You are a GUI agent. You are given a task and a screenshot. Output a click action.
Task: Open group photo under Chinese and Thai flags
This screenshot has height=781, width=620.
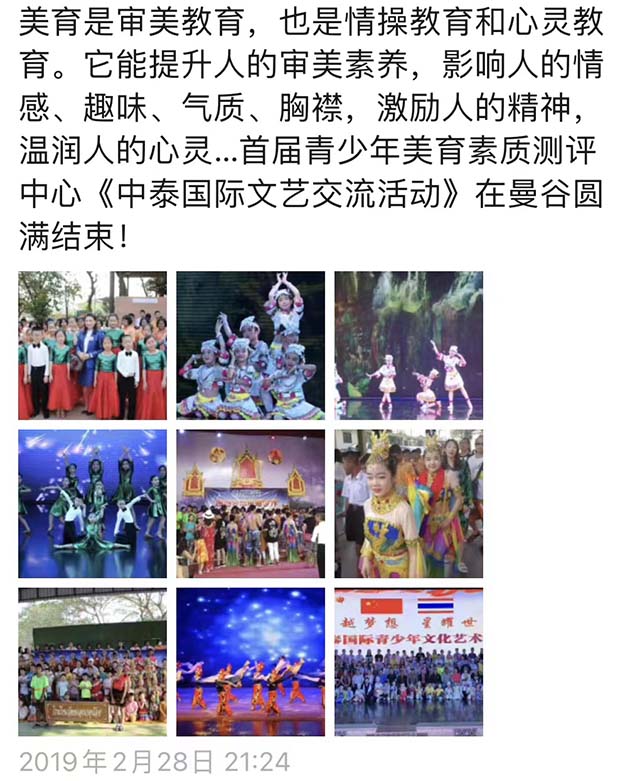(x=408, y=662)
